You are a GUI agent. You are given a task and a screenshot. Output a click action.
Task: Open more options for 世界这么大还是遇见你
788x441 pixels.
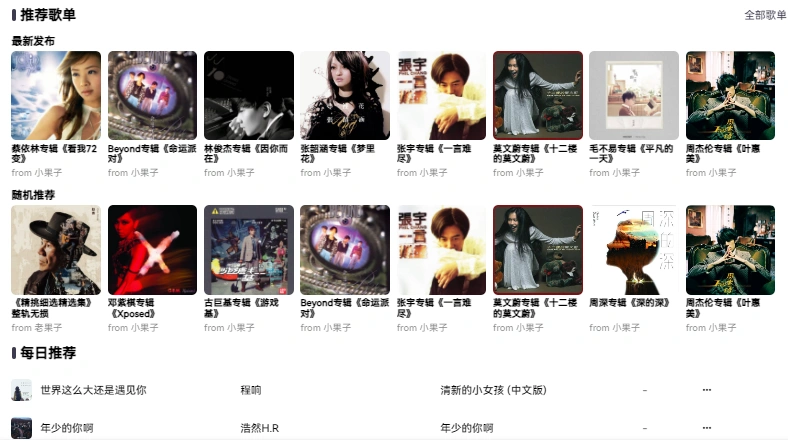[x=707, y=390]
